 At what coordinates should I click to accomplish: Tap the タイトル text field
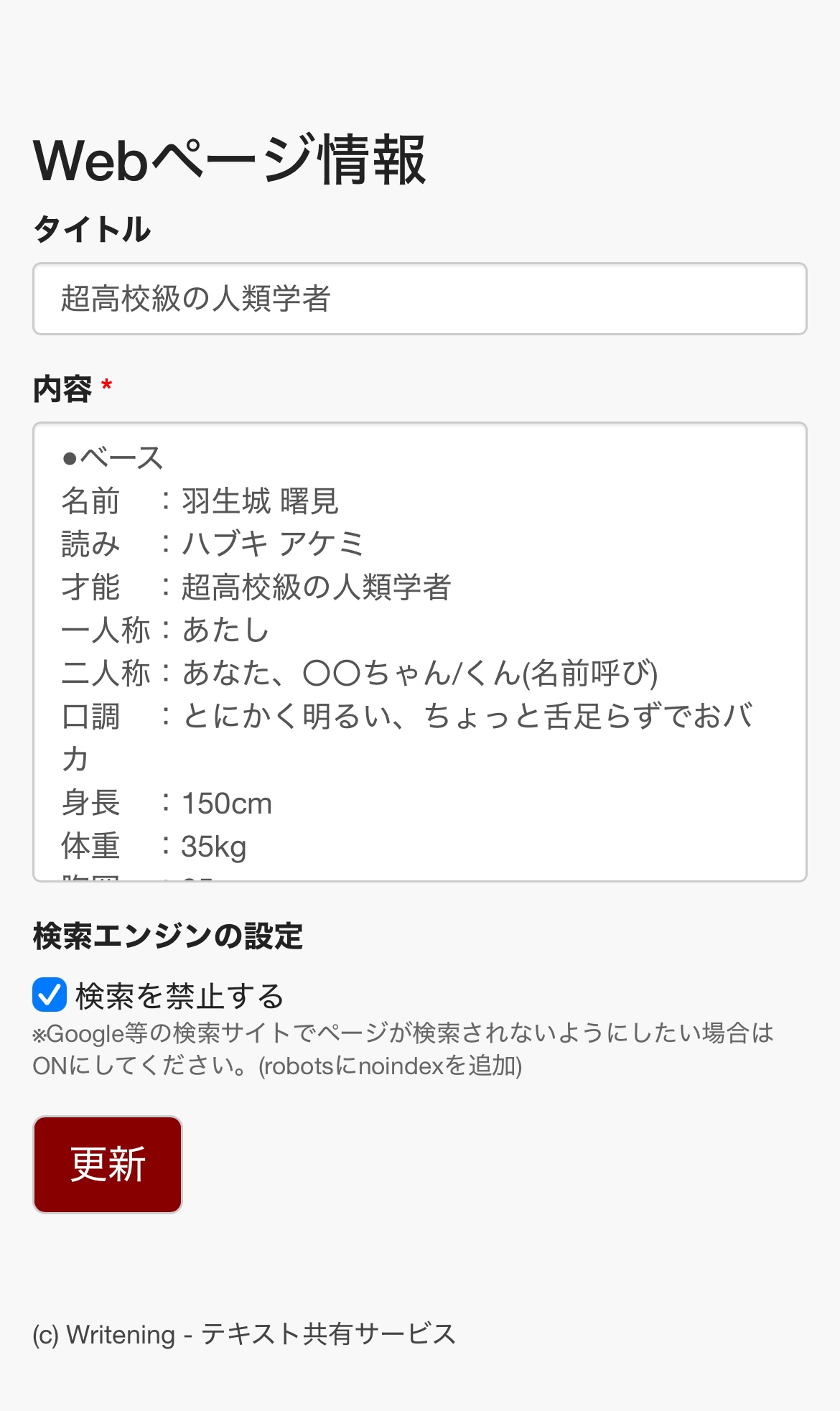[x=420, y=299]
